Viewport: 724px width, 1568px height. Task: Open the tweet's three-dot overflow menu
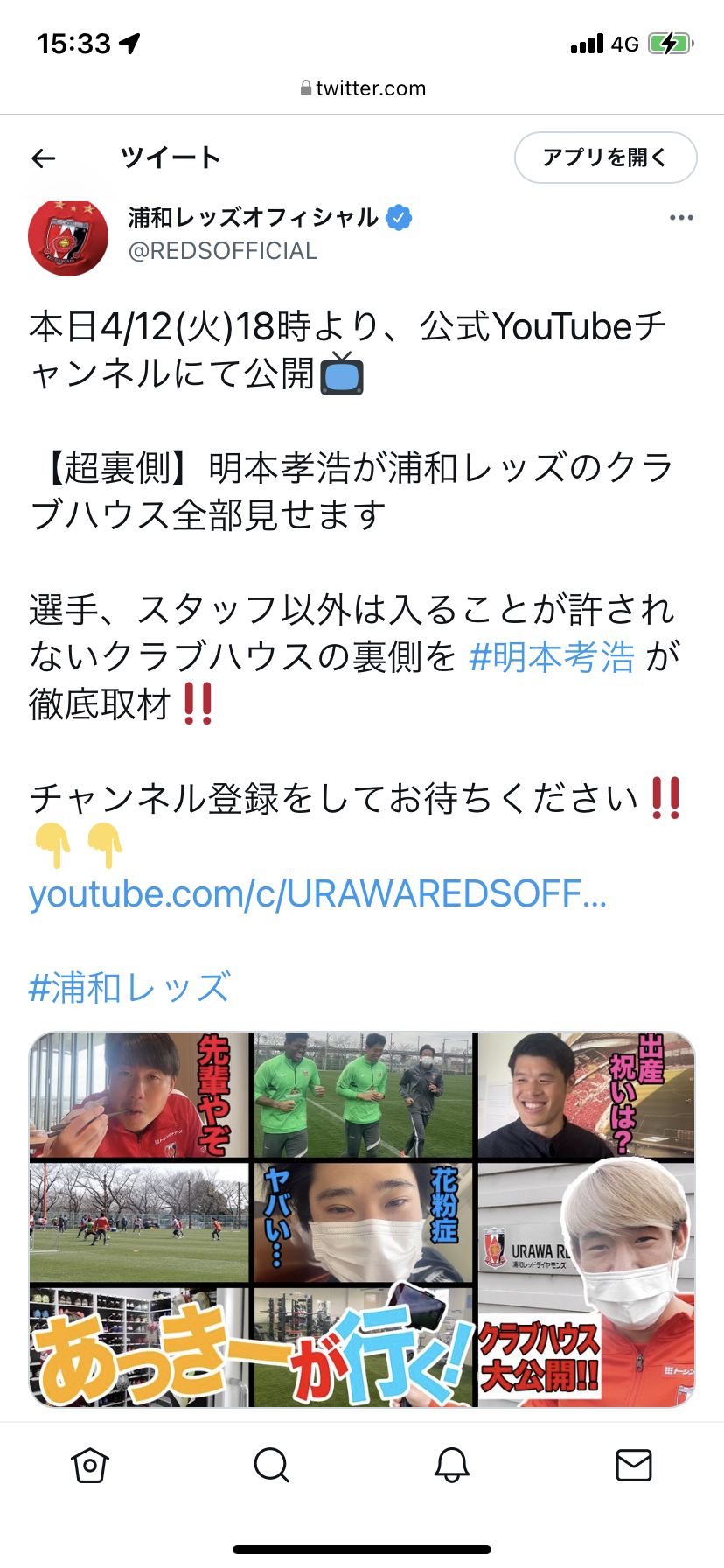tap(681, 217)
